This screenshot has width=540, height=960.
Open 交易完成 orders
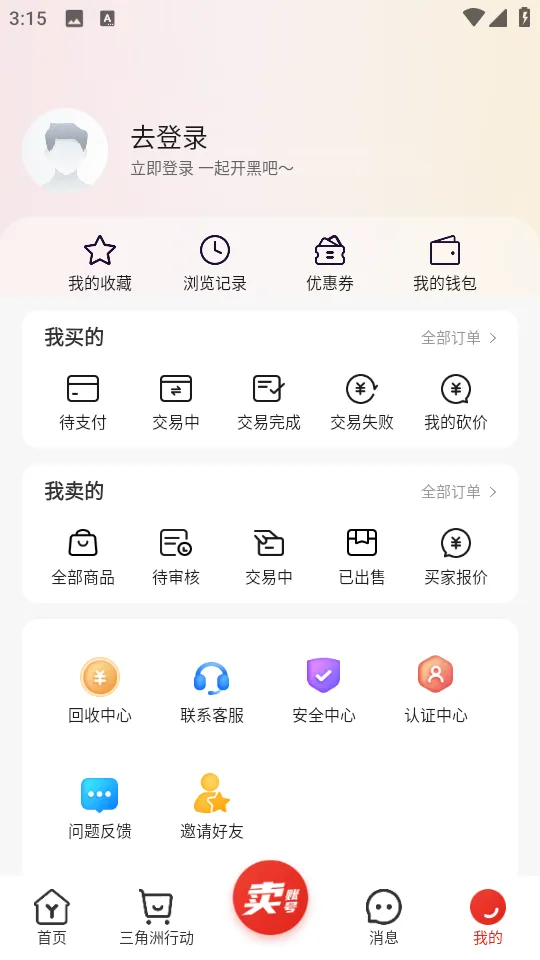[269, 402]
